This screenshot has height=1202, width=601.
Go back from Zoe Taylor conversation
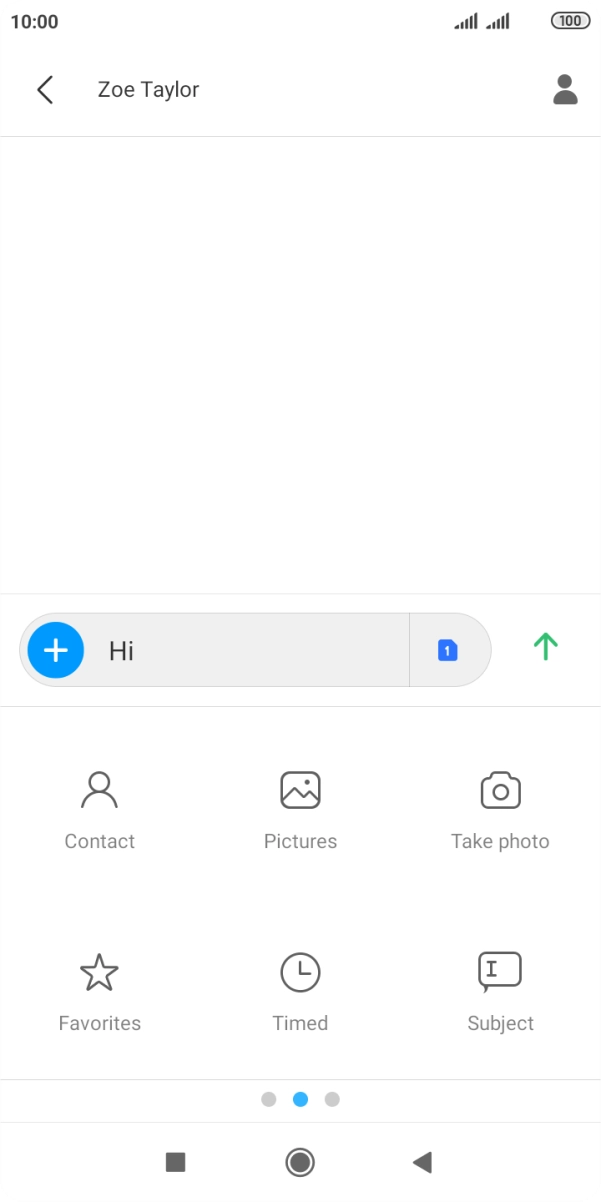pyautogui.click(x=45, y=89)
